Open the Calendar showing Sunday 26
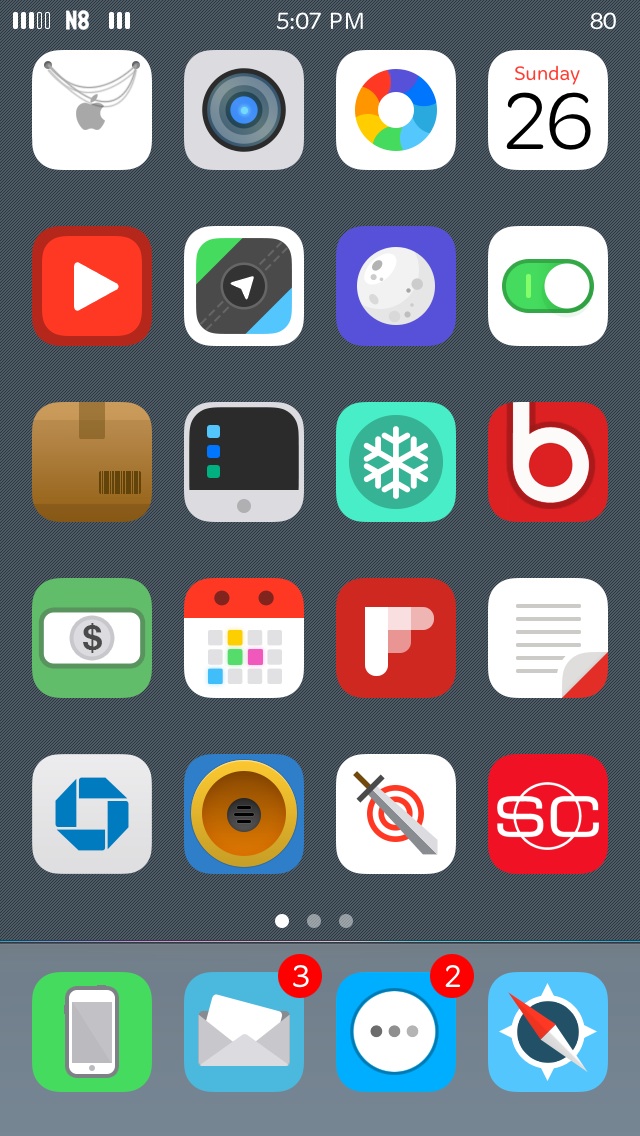This screenshot has width=640, height=1136. [548, 110]
